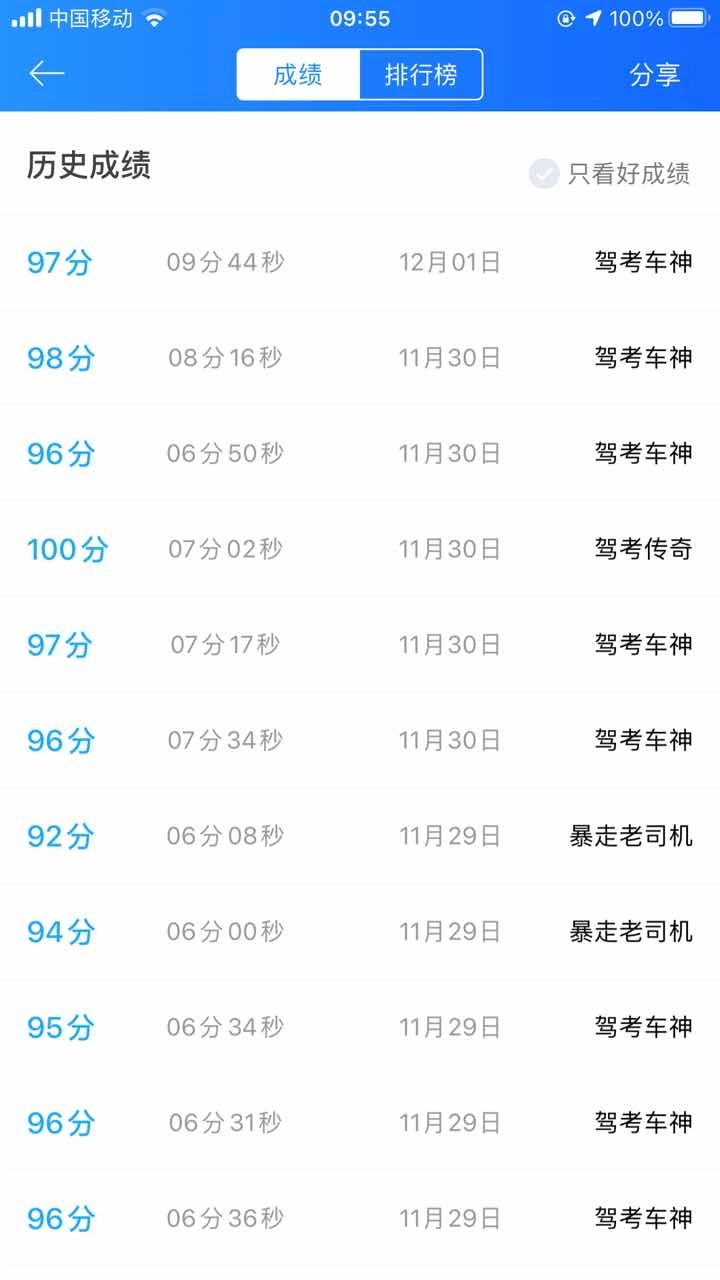Image resolution: width=720 pixels, height=1280 pixels.
Task: Open the 95分 record from 11月29日
Action: coord(360,1027)
